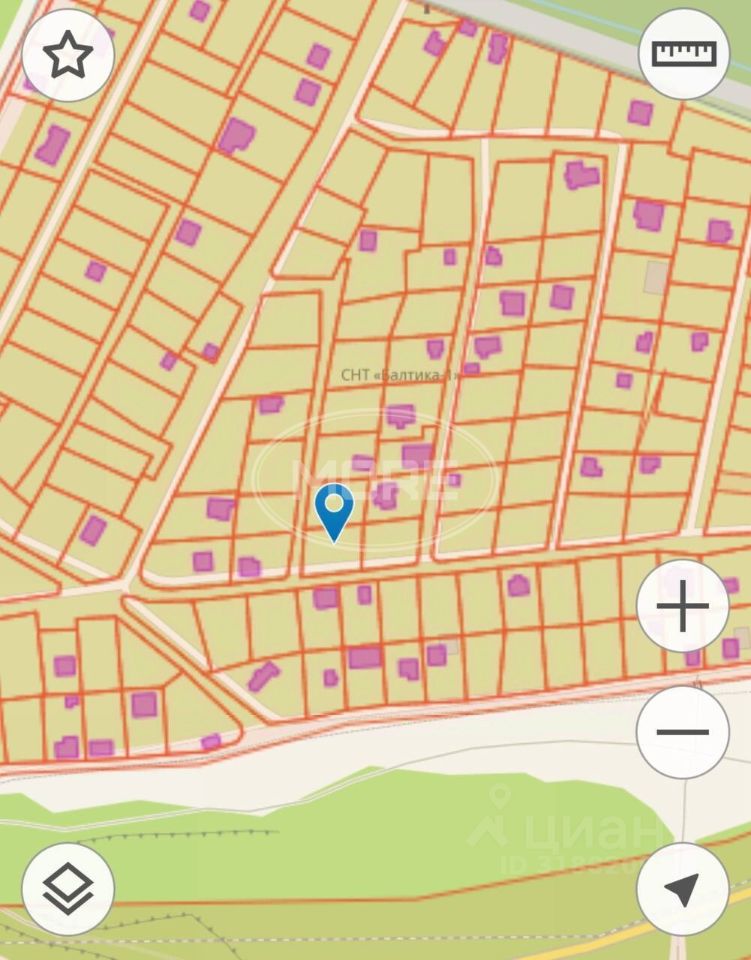Open the ruler measurement tool
The height and width of the screenshot is (960, 751).
point(684,53)
